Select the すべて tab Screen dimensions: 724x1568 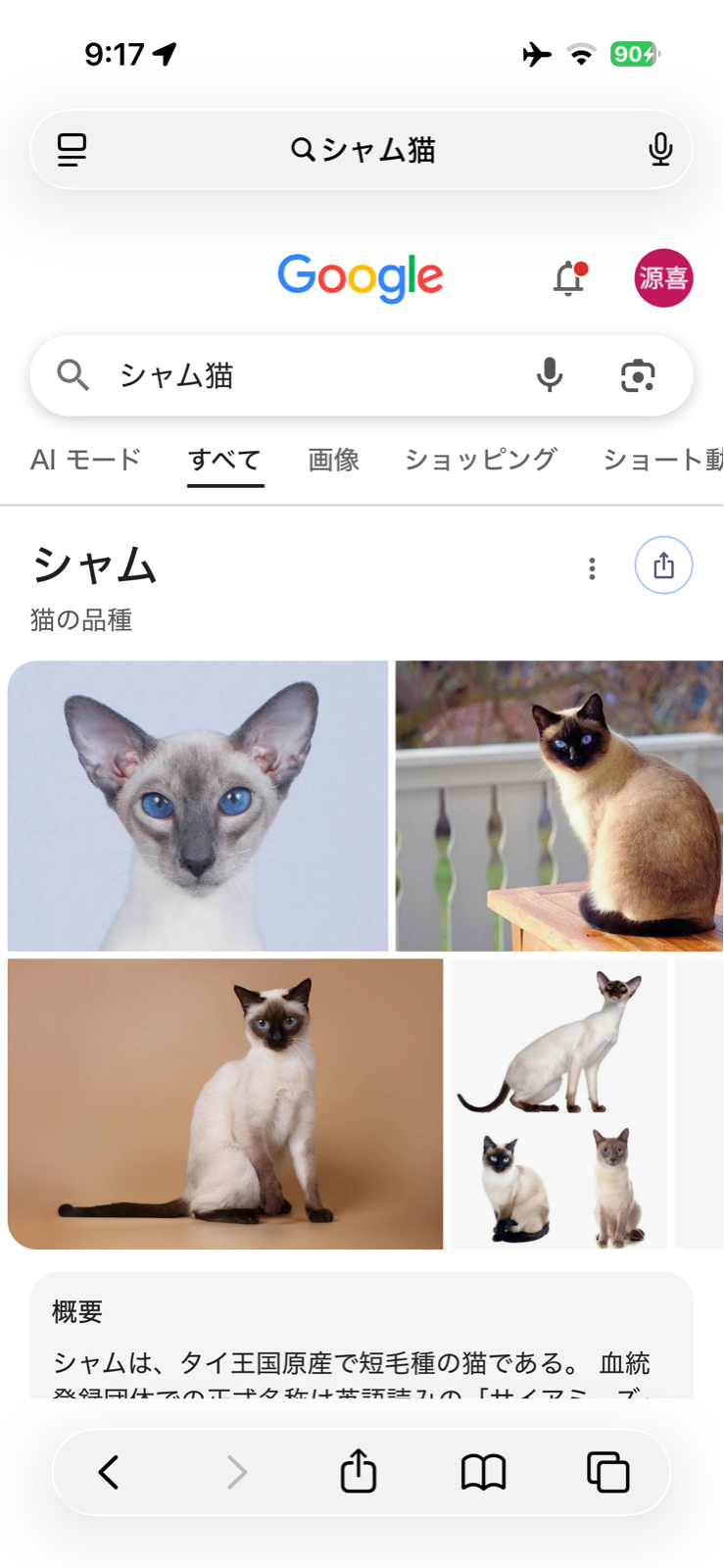point(224,460)
